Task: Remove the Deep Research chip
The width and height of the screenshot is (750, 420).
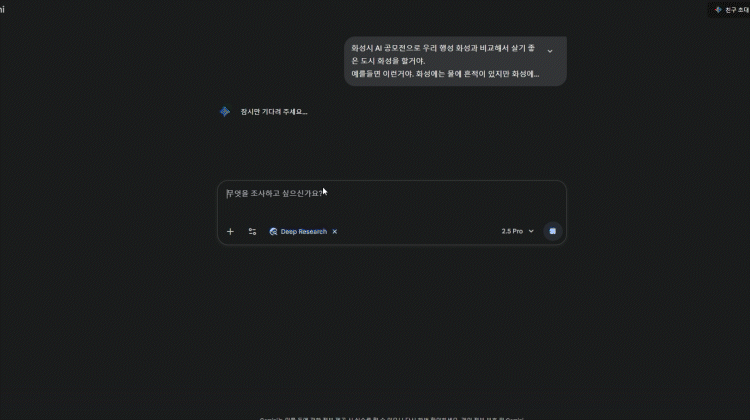Action: coord(335,232)
